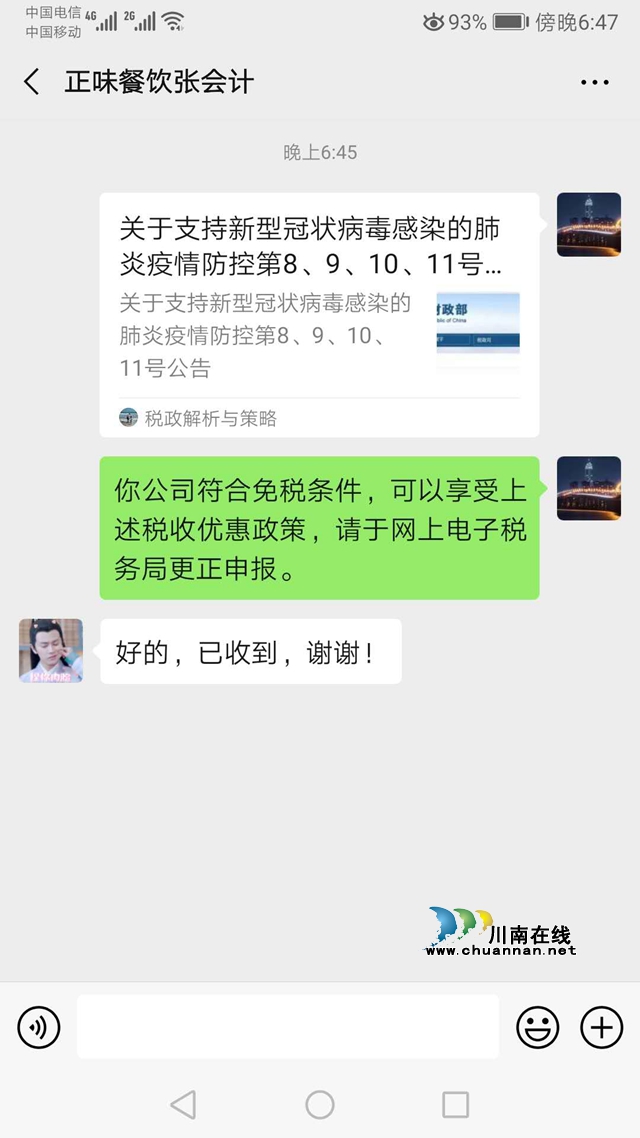Go back from 正味餐饮张会计 chat
The height and width of the screenshot is (1138, 640).
coord(32,82)
